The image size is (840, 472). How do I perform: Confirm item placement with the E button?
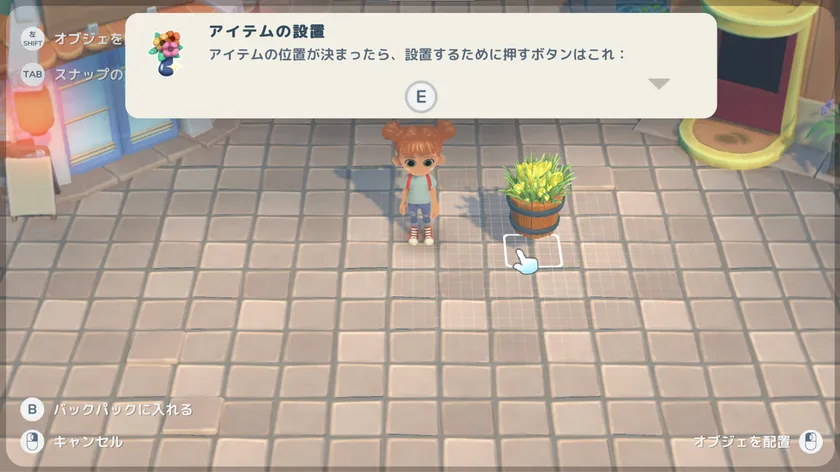[x=421, y=97]
